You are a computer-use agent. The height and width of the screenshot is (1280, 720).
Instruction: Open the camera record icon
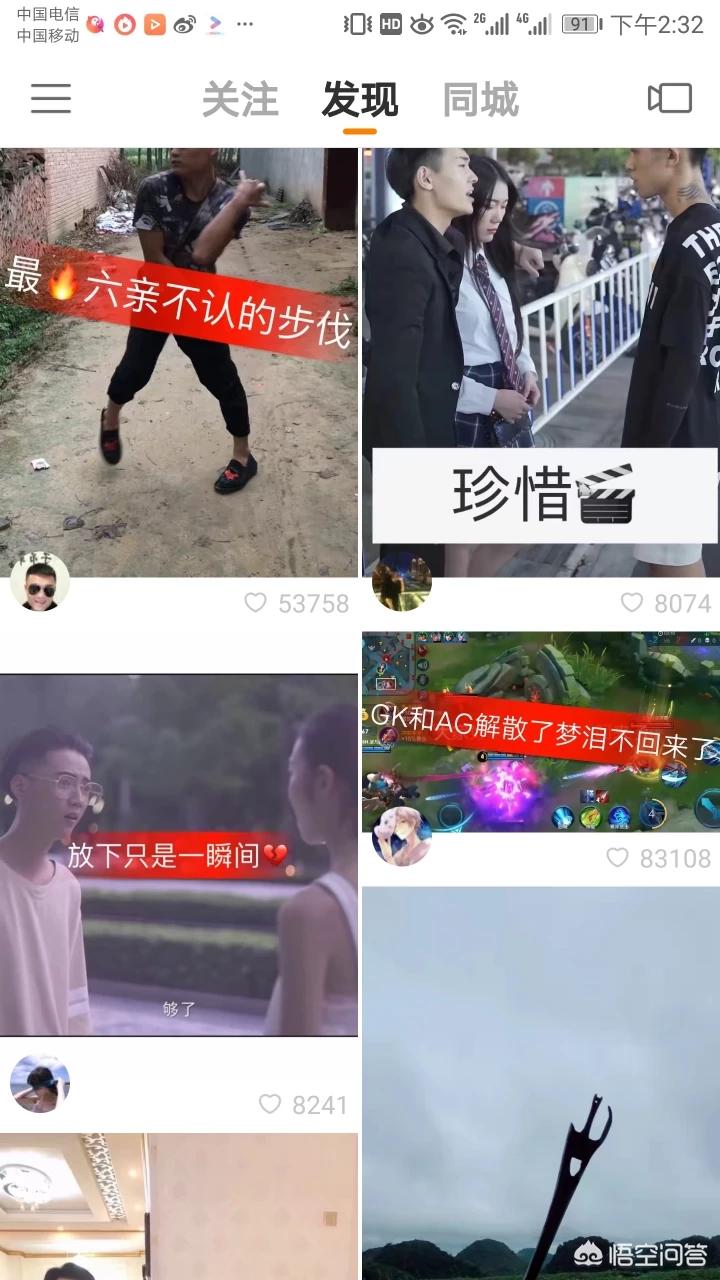click(x=669, y=98)
